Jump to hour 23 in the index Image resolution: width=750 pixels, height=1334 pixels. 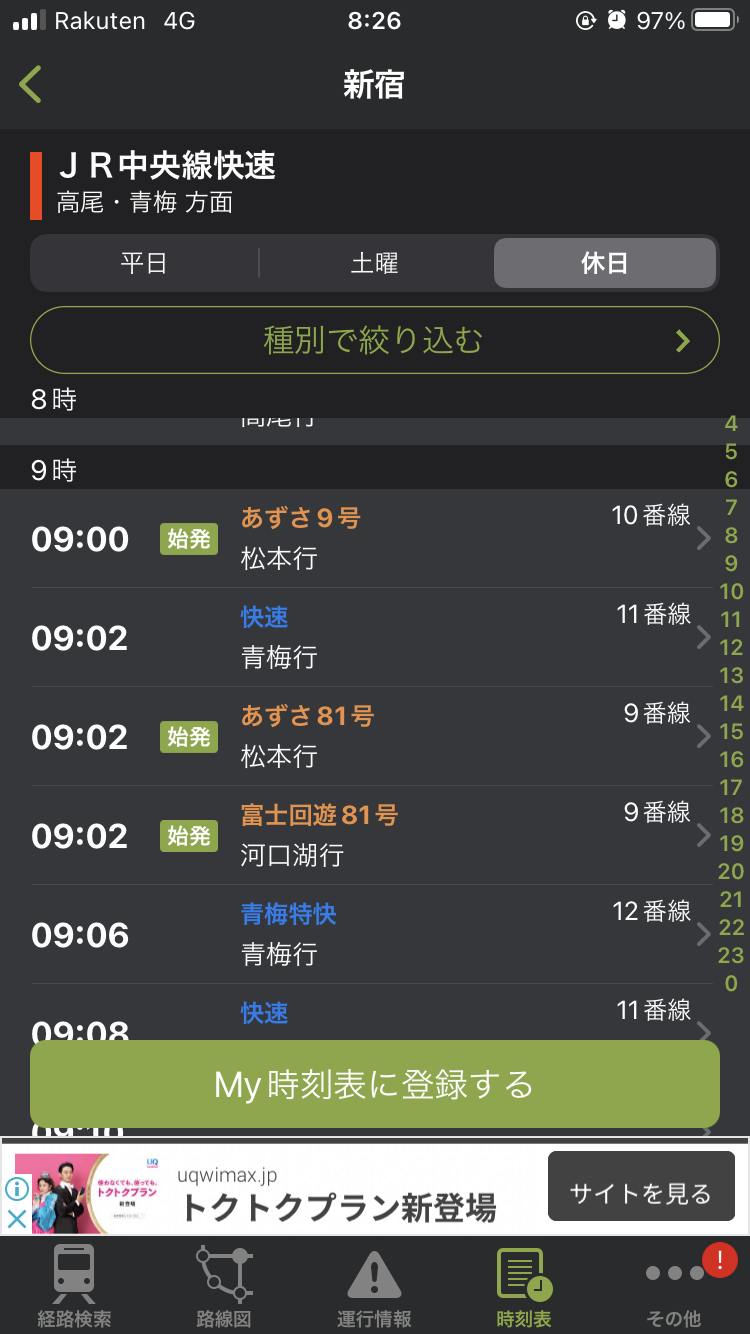click(732, 955)
